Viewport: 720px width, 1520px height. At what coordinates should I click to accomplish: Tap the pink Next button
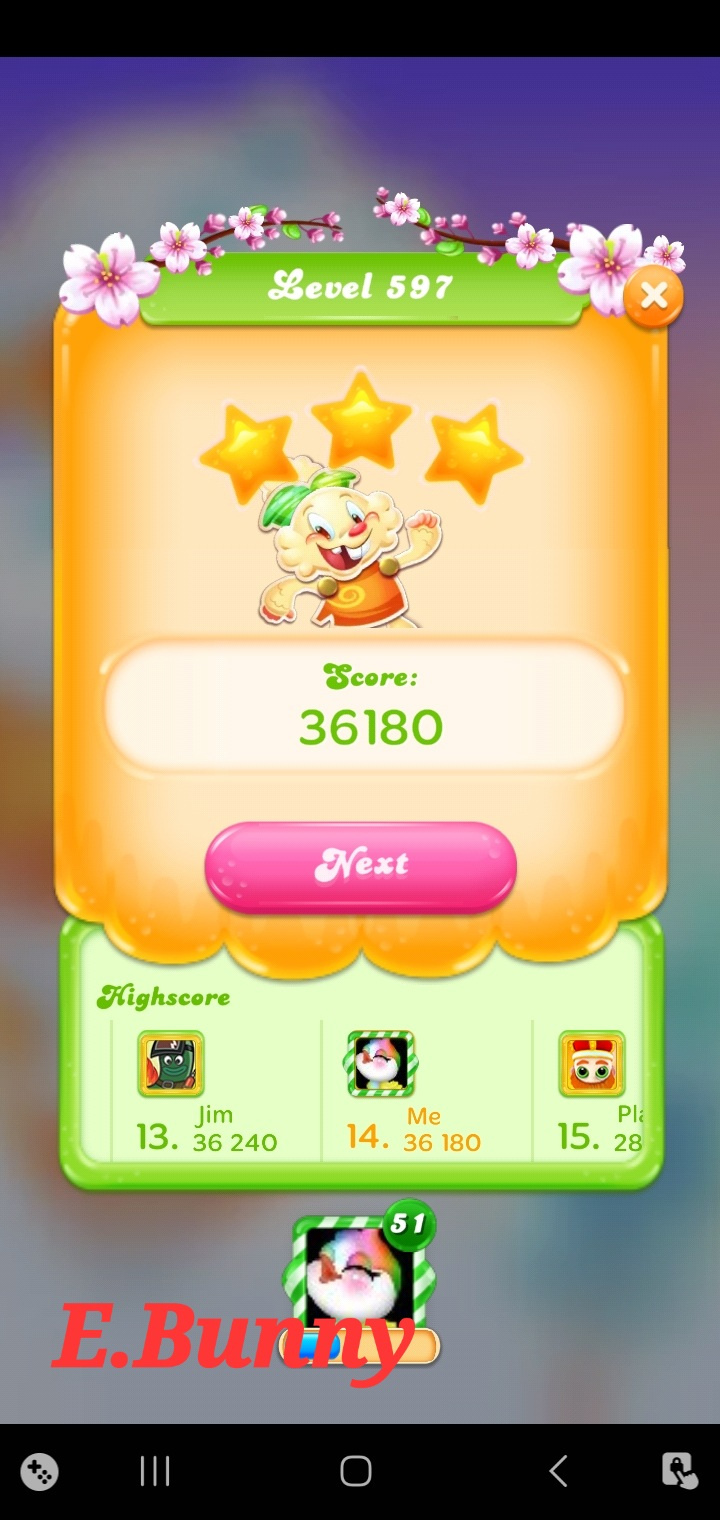point(360,866)
